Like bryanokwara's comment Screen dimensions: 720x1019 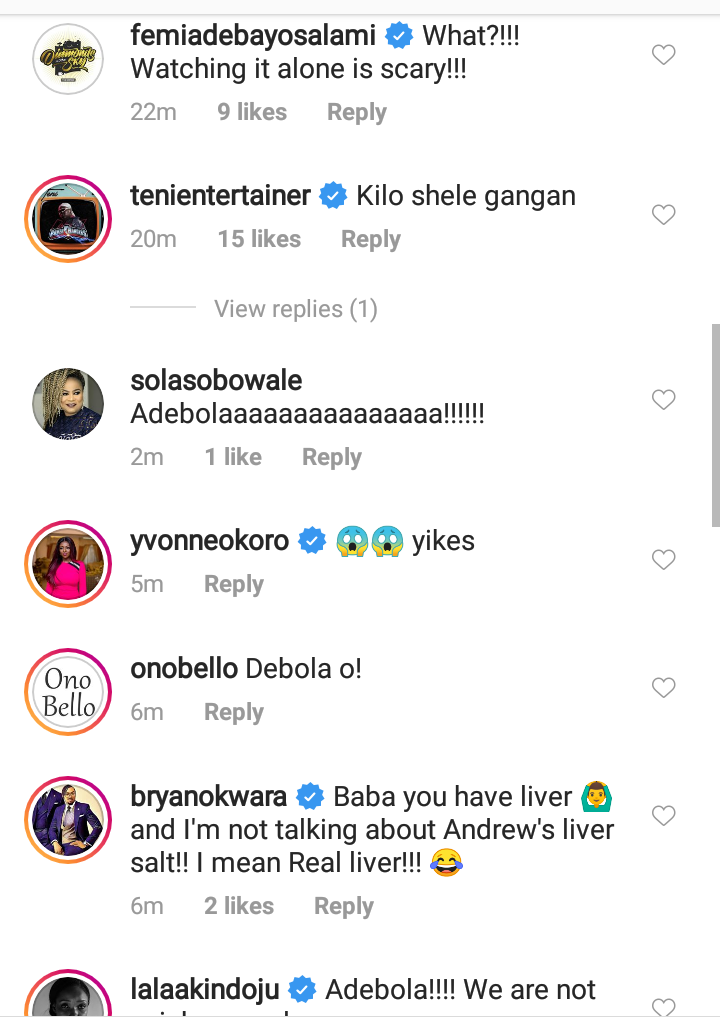[664, 817]
